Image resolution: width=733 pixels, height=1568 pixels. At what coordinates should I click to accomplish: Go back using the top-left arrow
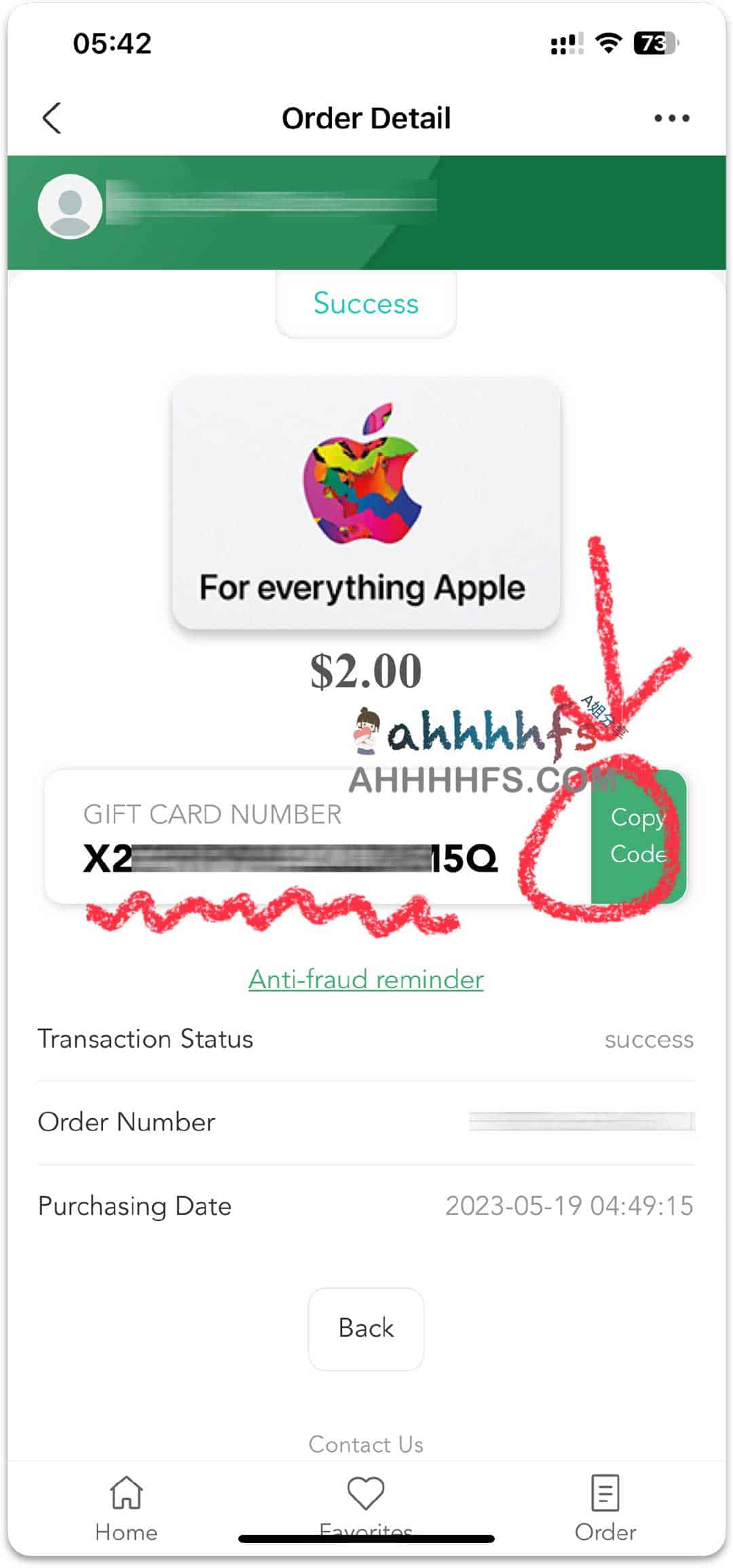click(x=52, y=118)
